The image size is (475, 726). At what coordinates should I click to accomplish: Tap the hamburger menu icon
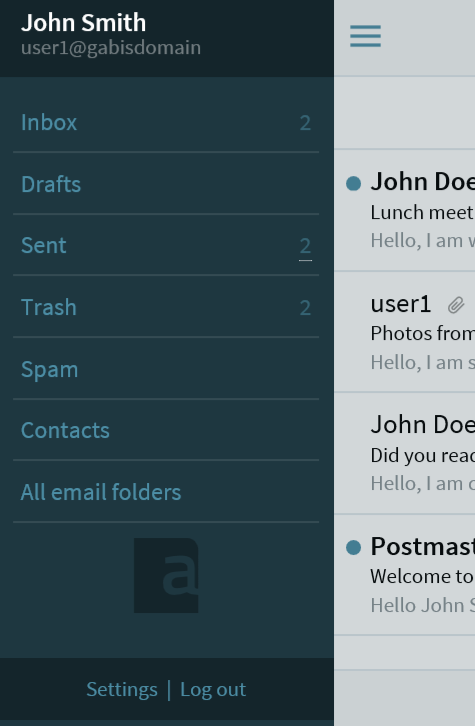[x=365, y=36]
